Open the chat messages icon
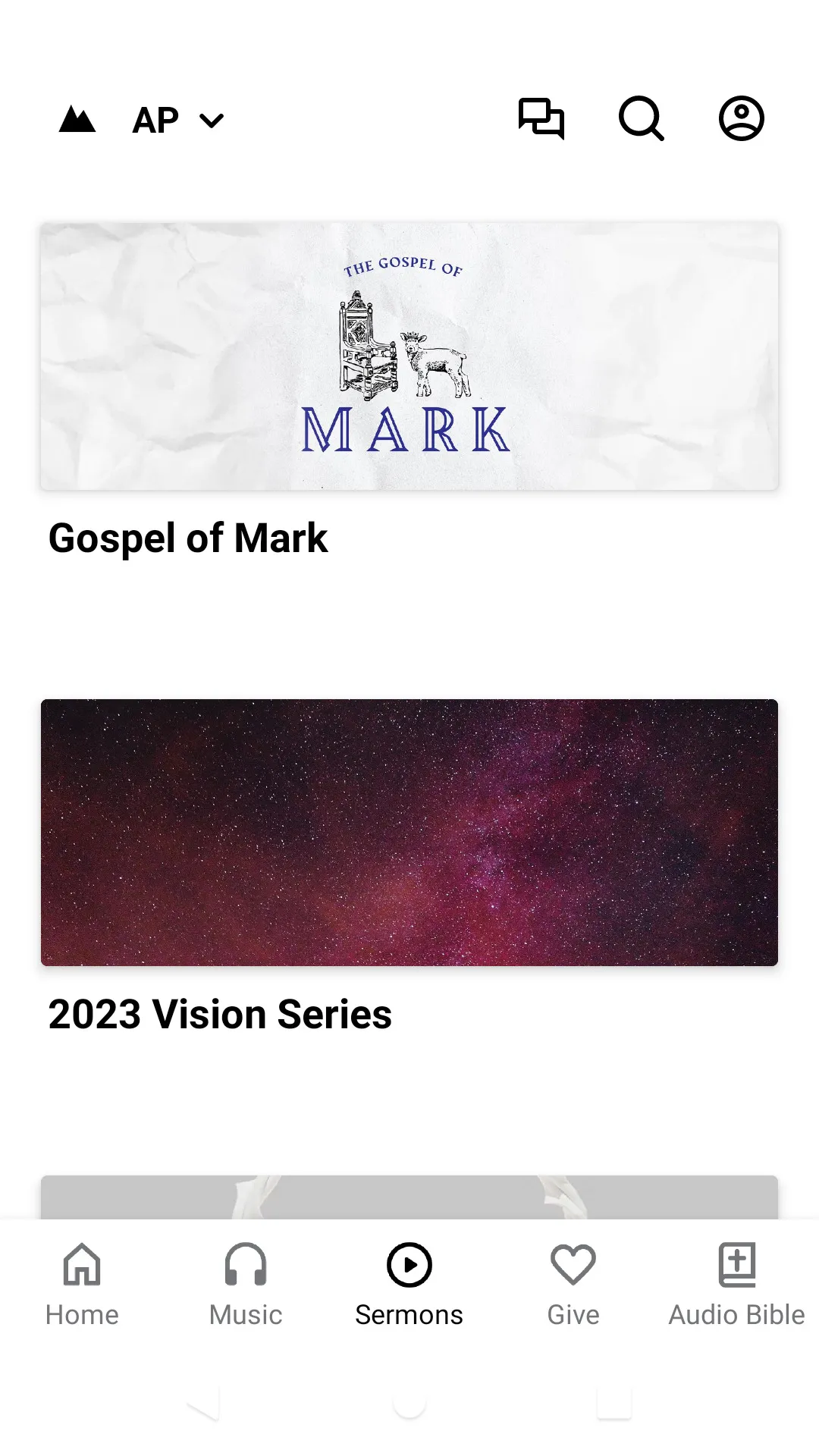The width and height of the screenshot is (819, 1456). click(541, 118)
